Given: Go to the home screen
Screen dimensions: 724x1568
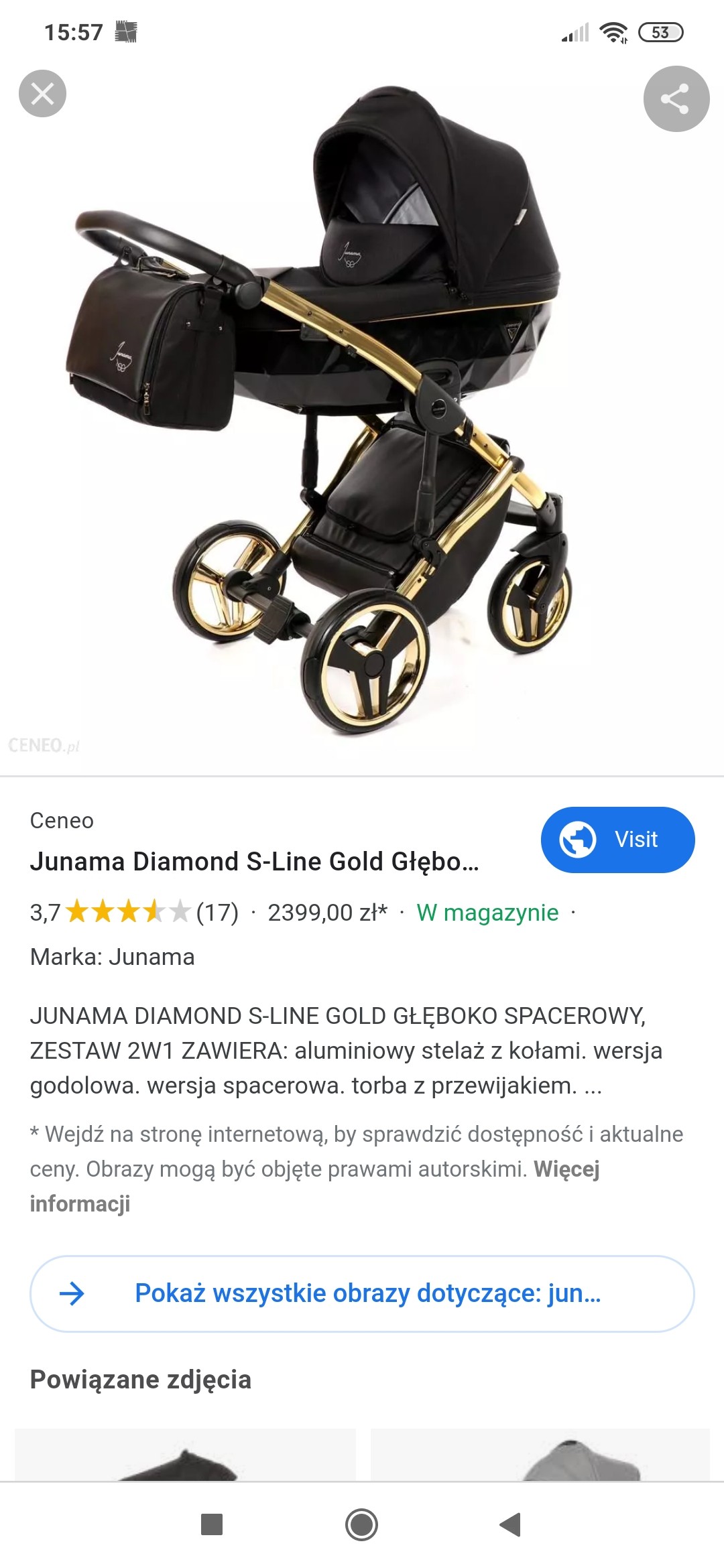Looking at the screenshot, I should (361, 1524).
